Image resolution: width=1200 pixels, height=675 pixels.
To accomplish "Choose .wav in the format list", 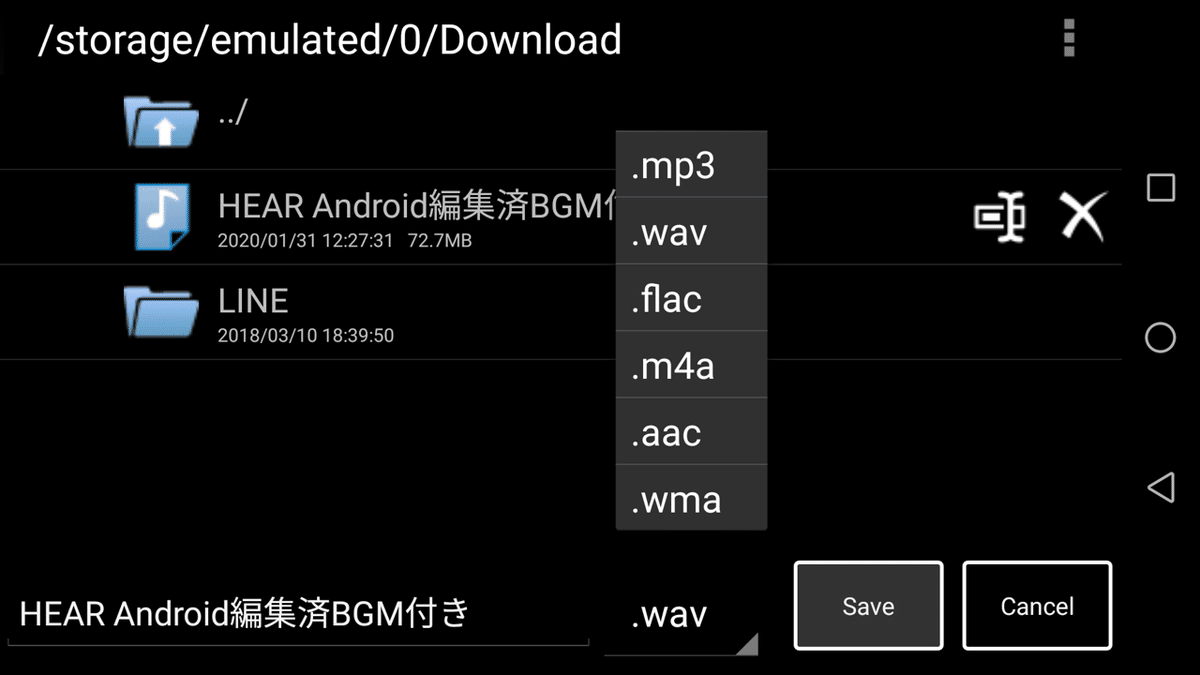I will 691,233.
